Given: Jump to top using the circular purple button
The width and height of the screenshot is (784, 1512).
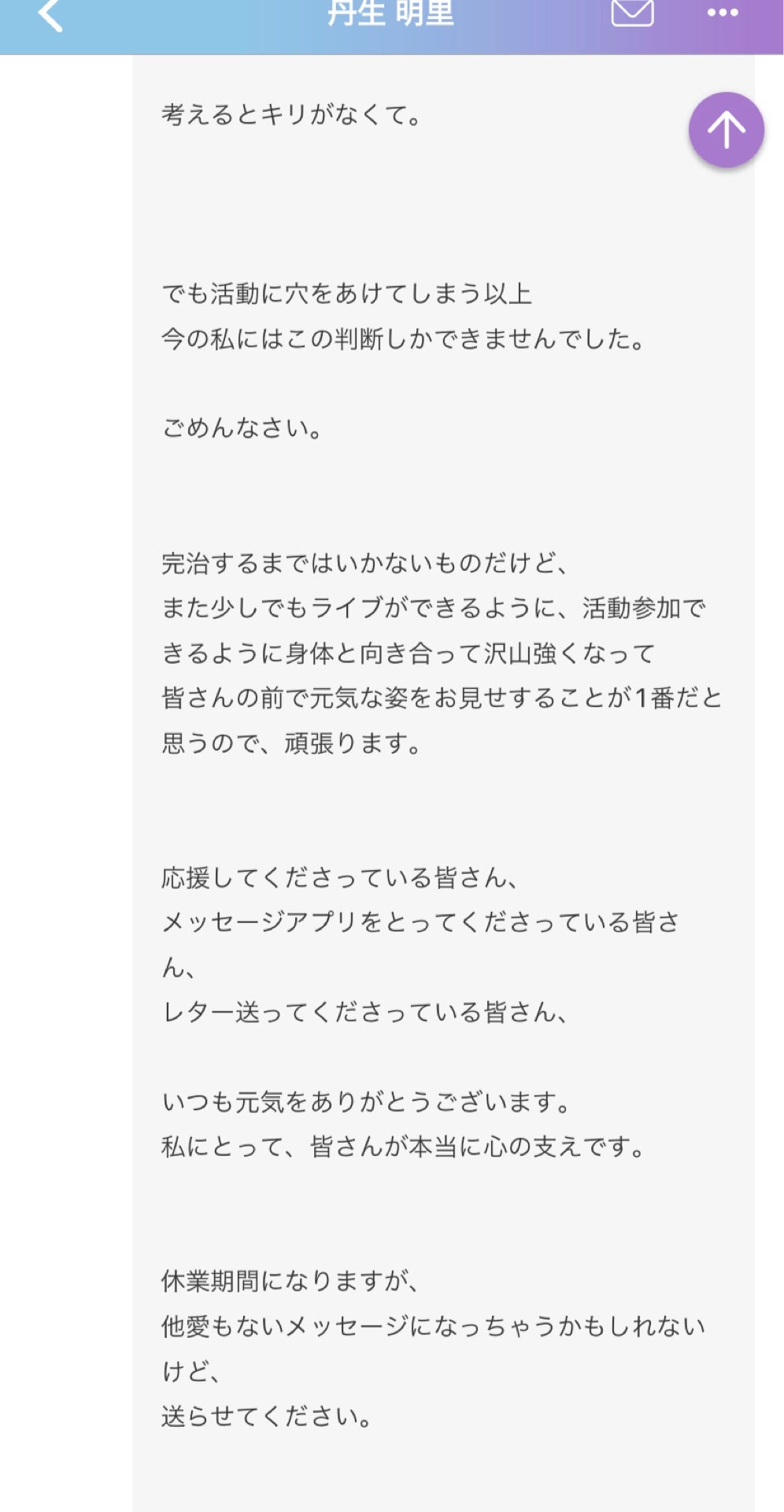Looking at the screenshot, I should point(725,131).
